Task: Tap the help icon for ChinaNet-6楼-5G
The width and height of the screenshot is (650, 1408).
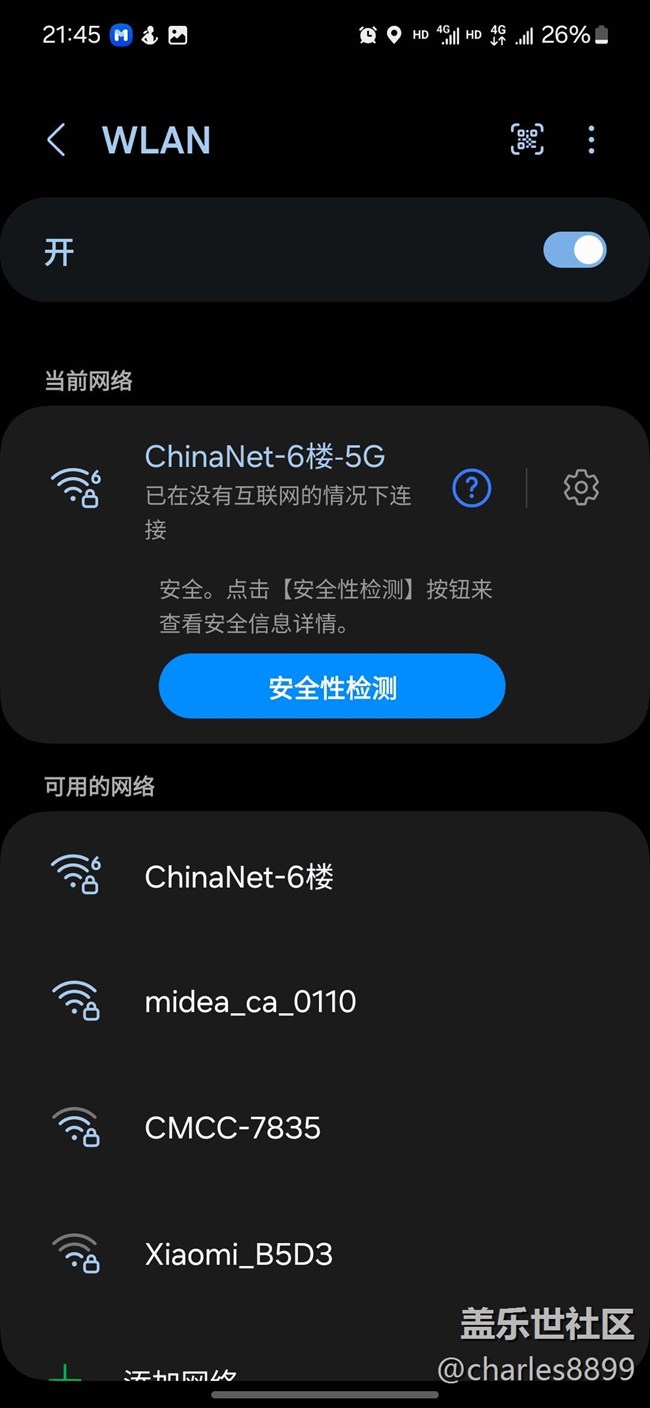Action: coord(472,488)
